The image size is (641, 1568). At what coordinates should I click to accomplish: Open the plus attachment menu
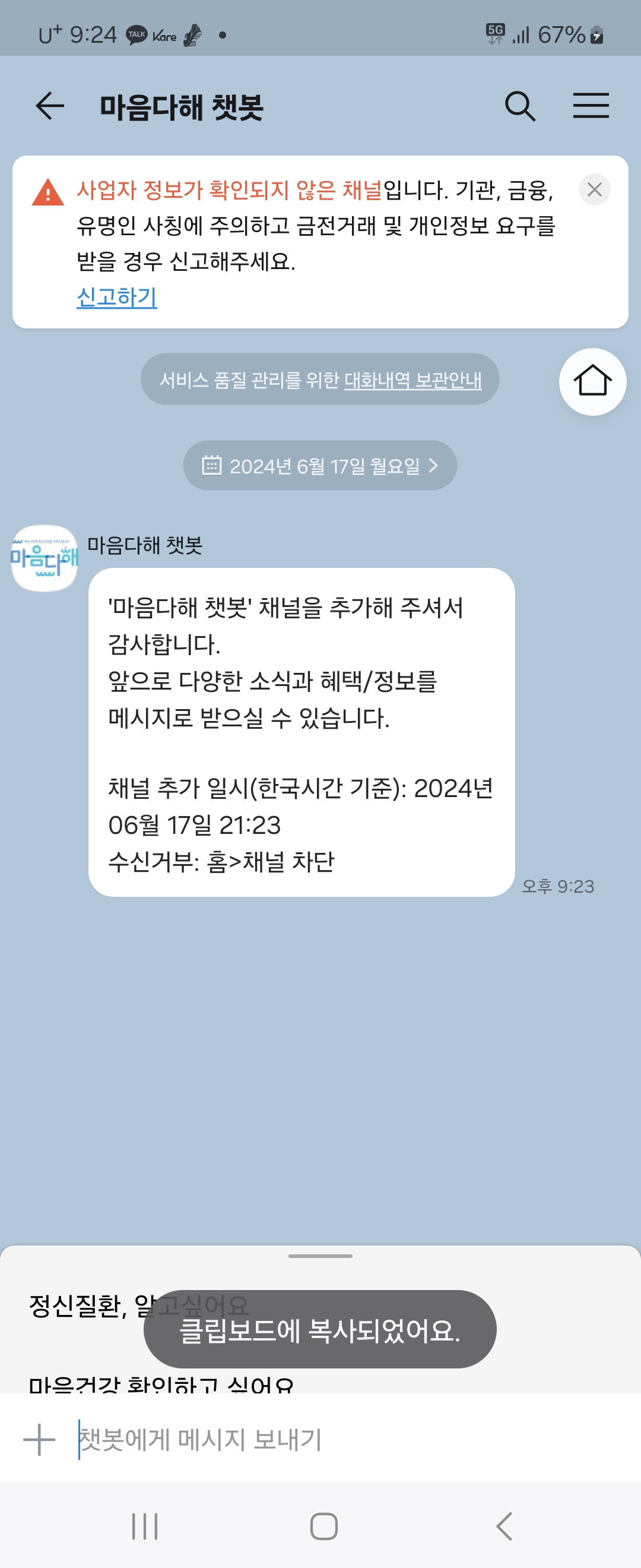pyautogui.click(x=40, y=1440)
